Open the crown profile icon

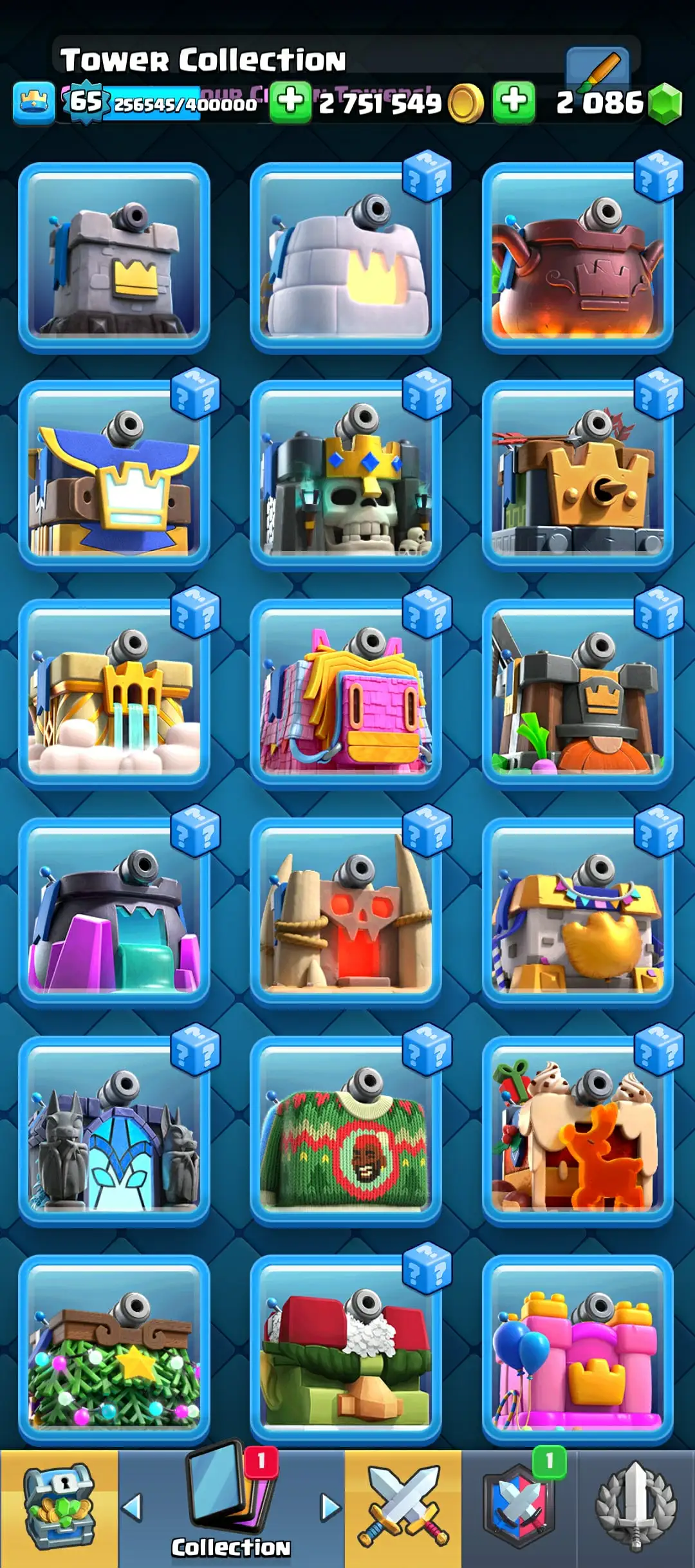33,103
